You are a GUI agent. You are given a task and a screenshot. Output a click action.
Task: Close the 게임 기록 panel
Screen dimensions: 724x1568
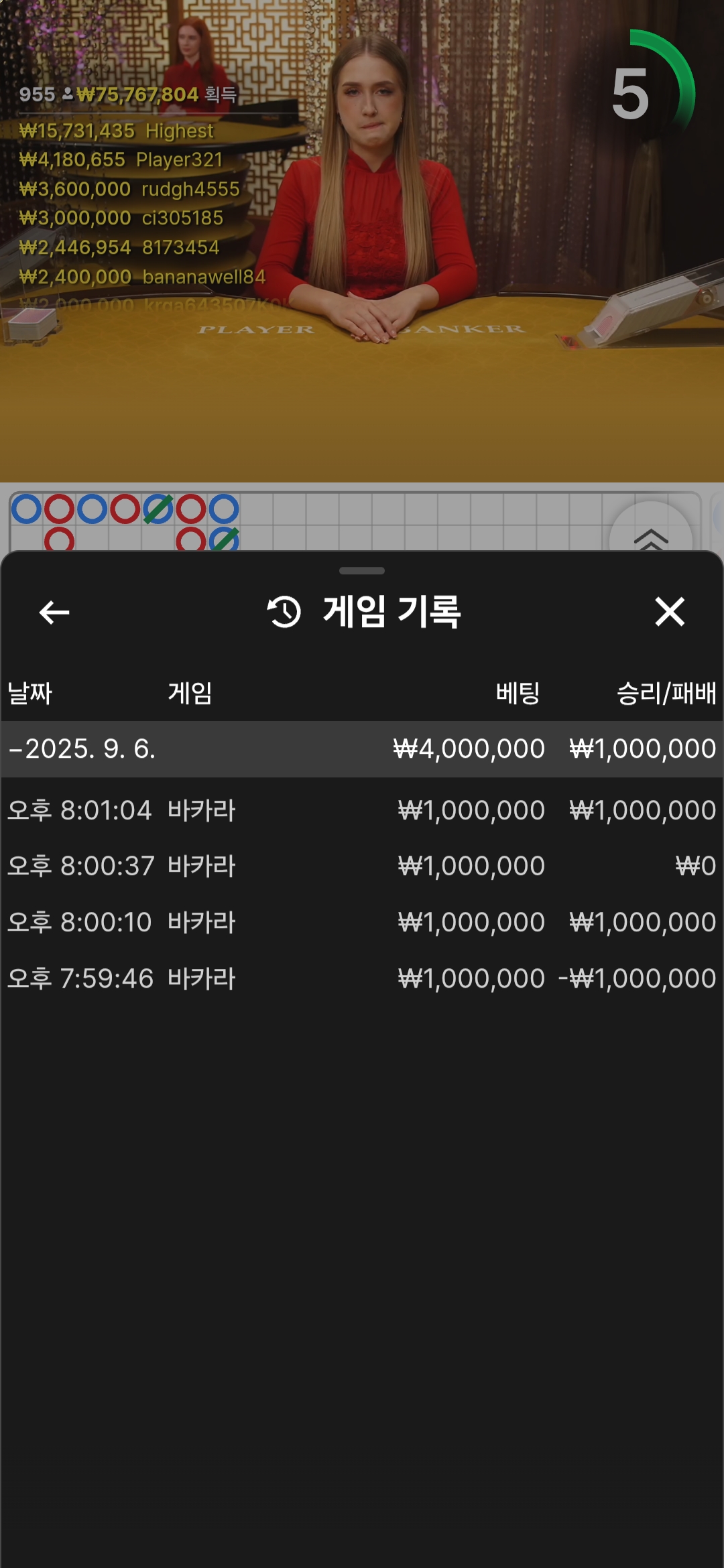click(670, 612)
